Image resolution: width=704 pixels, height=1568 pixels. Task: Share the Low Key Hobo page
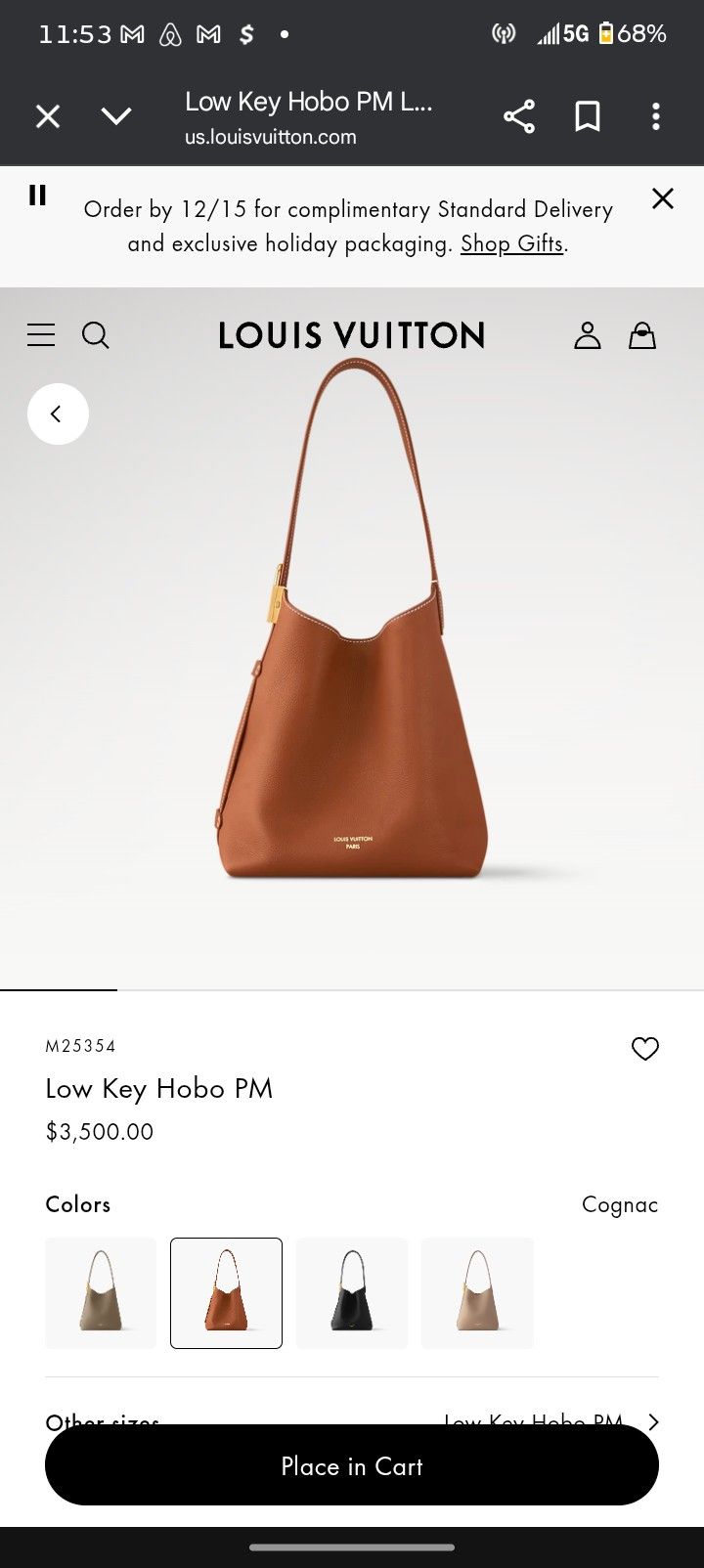click(x=518, y=115)
